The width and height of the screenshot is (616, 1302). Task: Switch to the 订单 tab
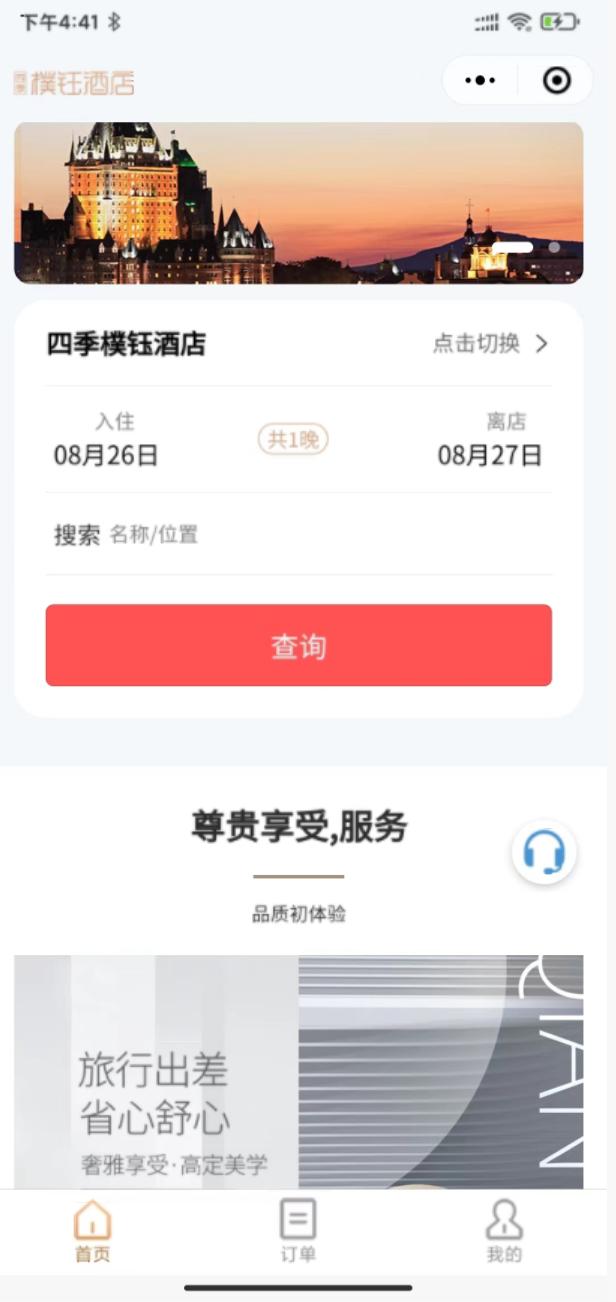[298, 1232]
